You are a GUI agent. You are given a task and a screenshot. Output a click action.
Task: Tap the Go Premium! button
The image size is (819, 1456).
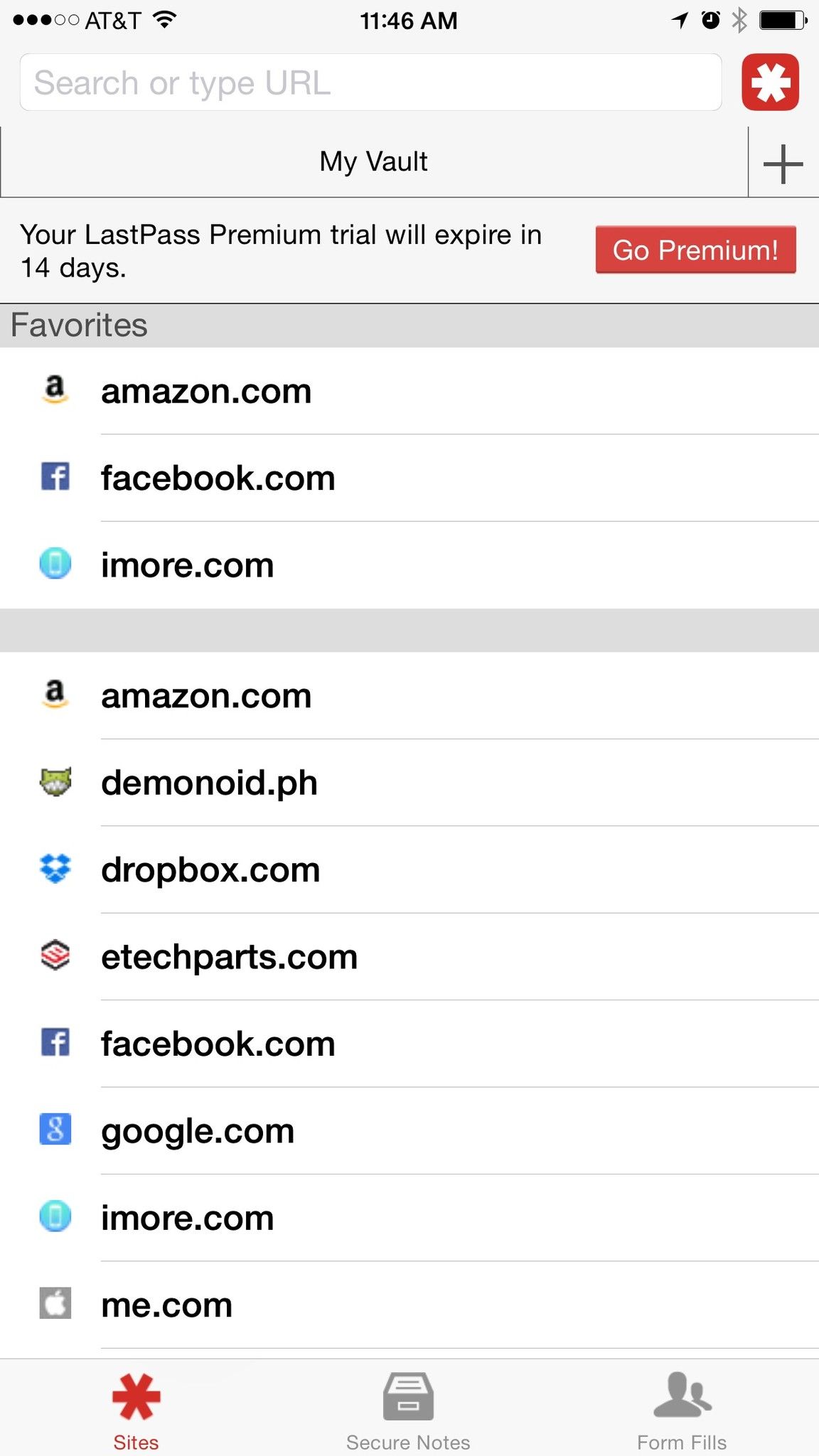click(695, 250)
